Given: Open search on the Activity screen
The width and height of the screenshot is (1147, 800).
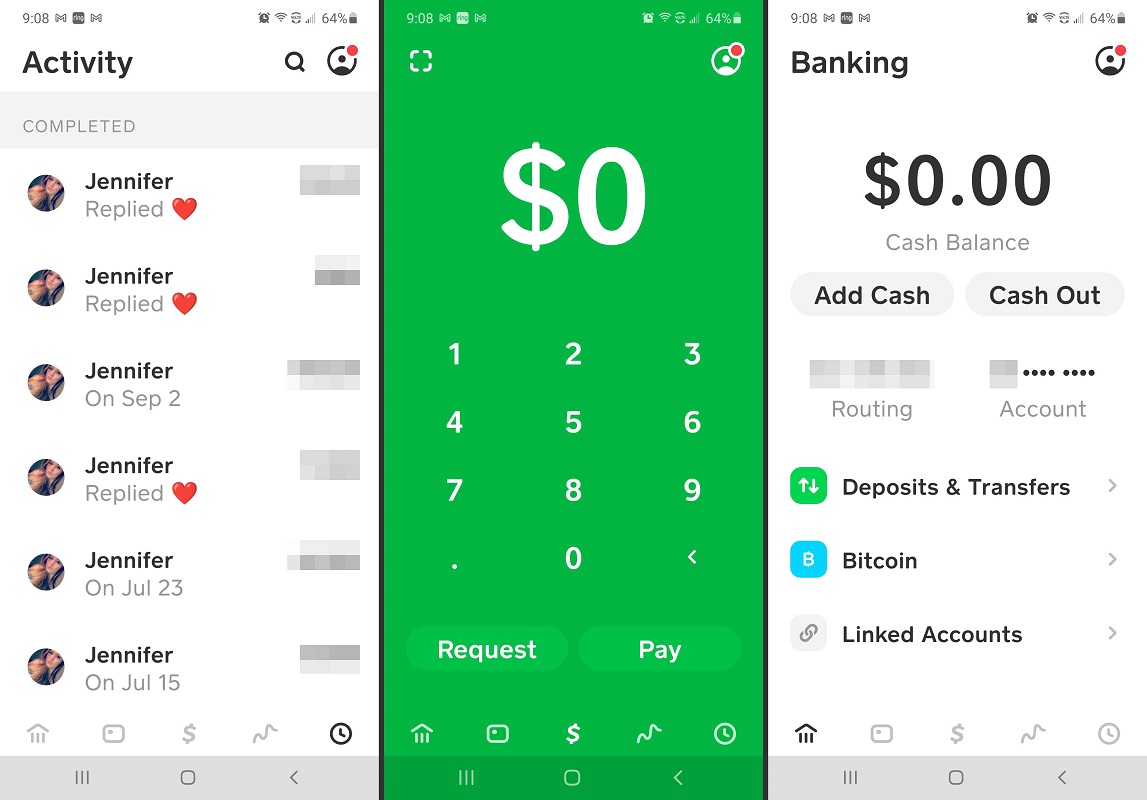Looking at the screenshot, I should tap(295, 63).
